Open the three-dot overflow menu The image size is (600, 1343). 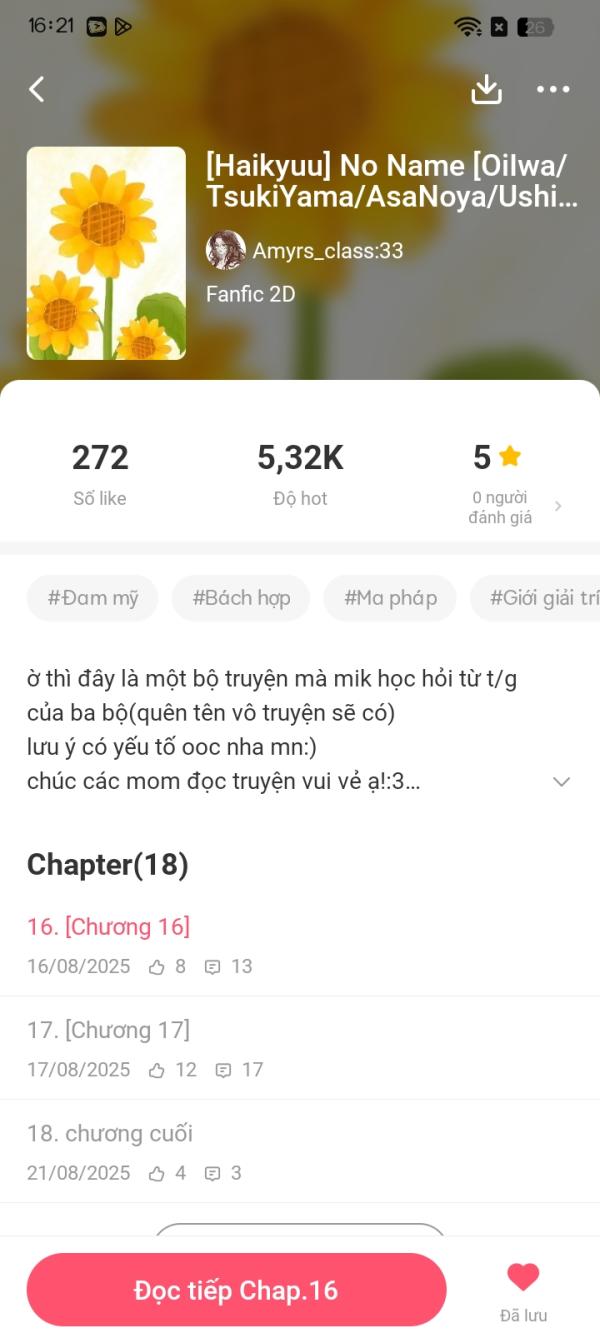tap(552, 90)
